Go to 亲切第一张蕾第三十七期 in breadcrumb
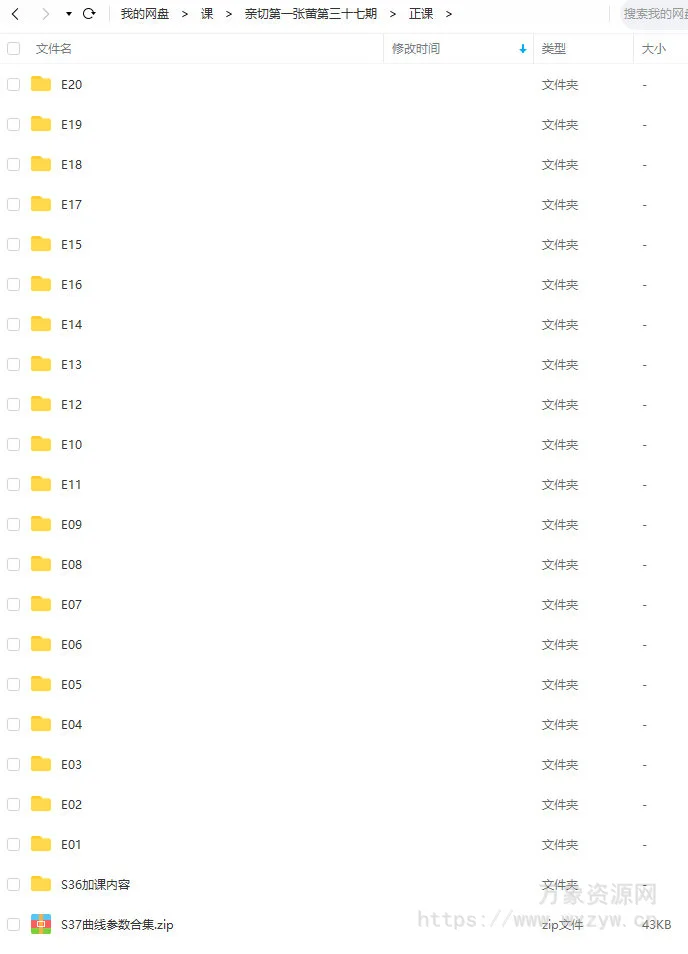This screenshot has height=954, width=688. 311,14
